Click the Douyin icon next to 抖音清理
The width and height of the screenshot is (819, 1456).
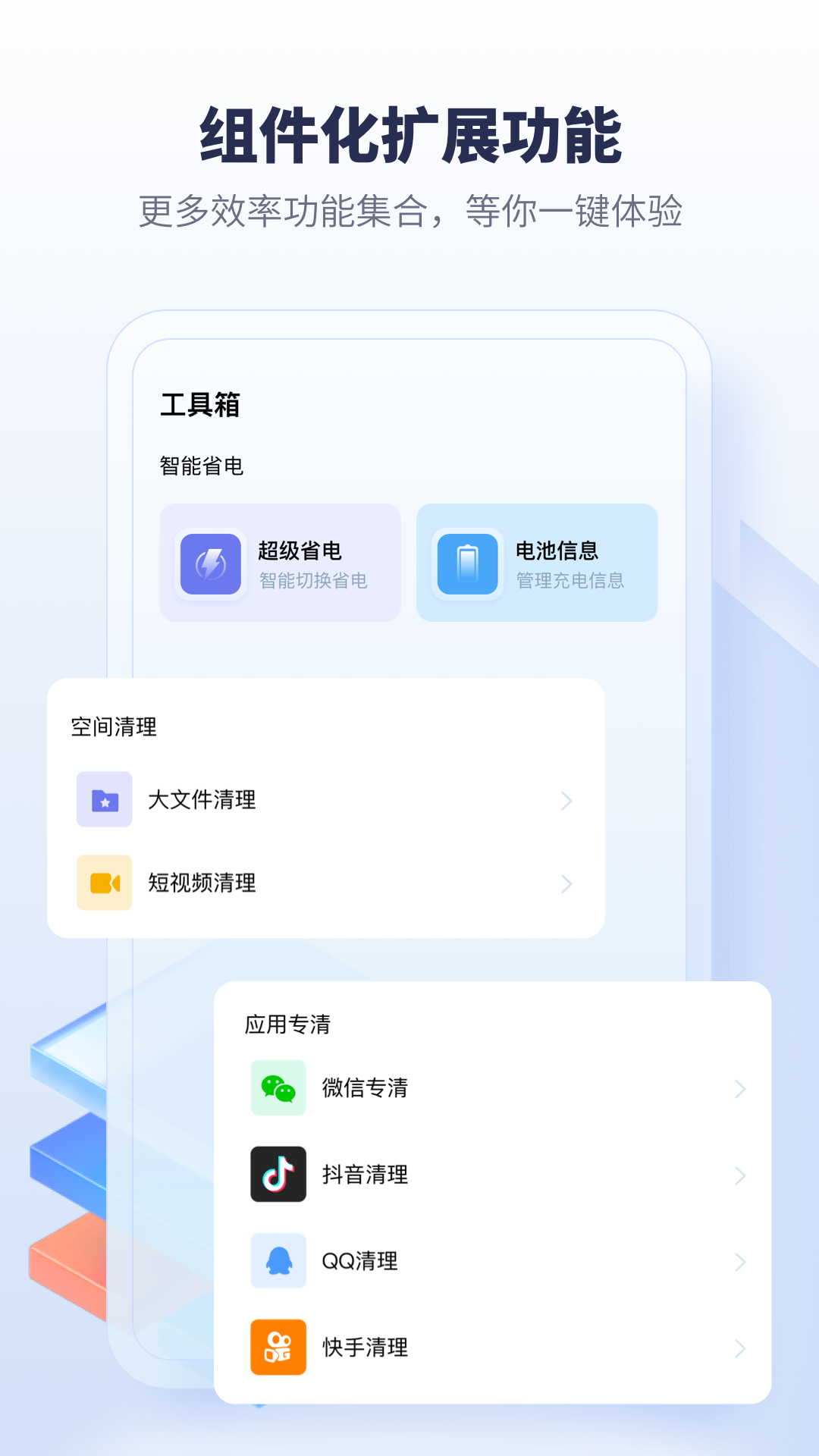[x=278, y=1175]
